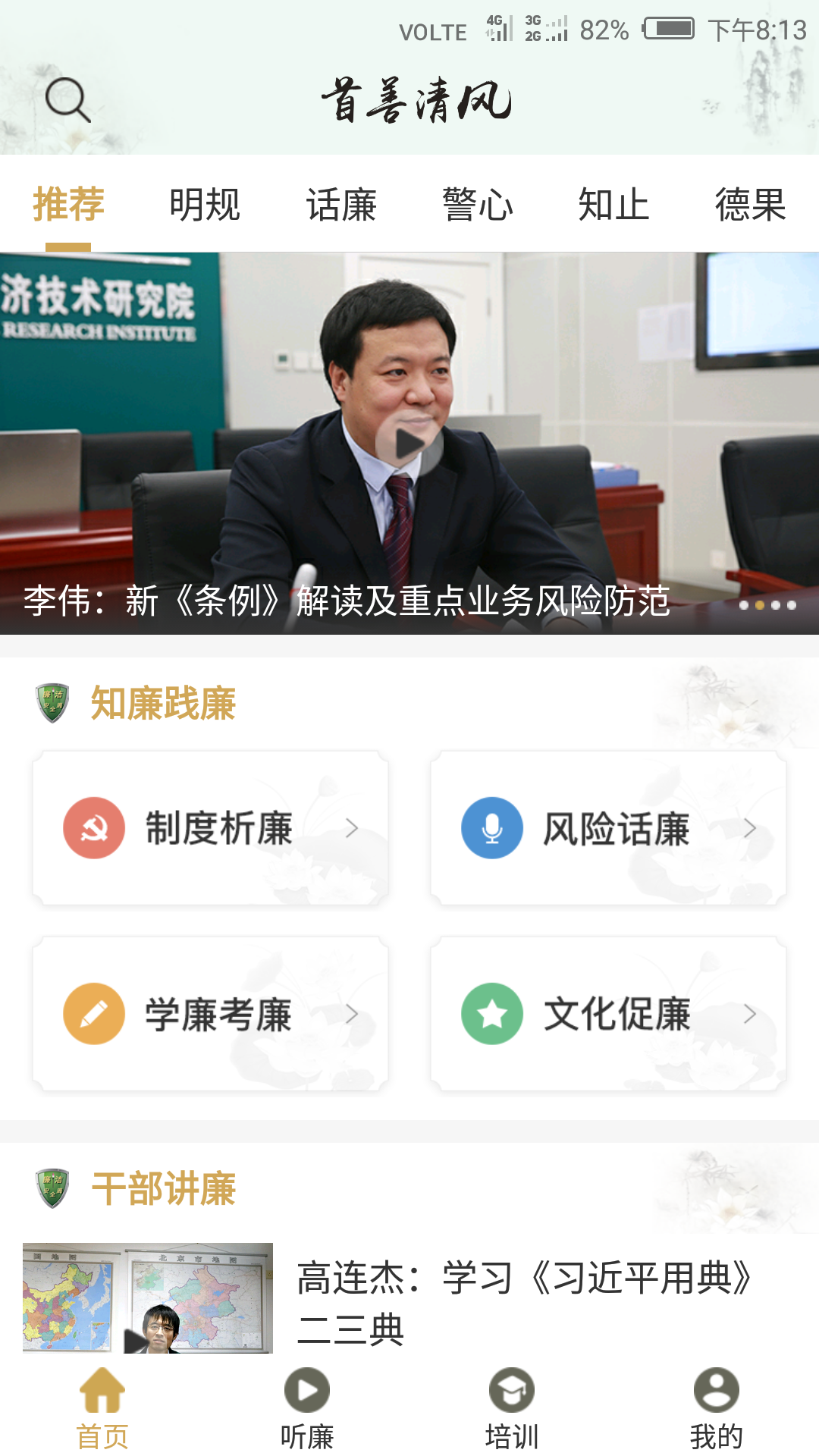The image size is (819, 1456).
Task: Switch to the 明规 tab
Action: [x=205, y=205]
